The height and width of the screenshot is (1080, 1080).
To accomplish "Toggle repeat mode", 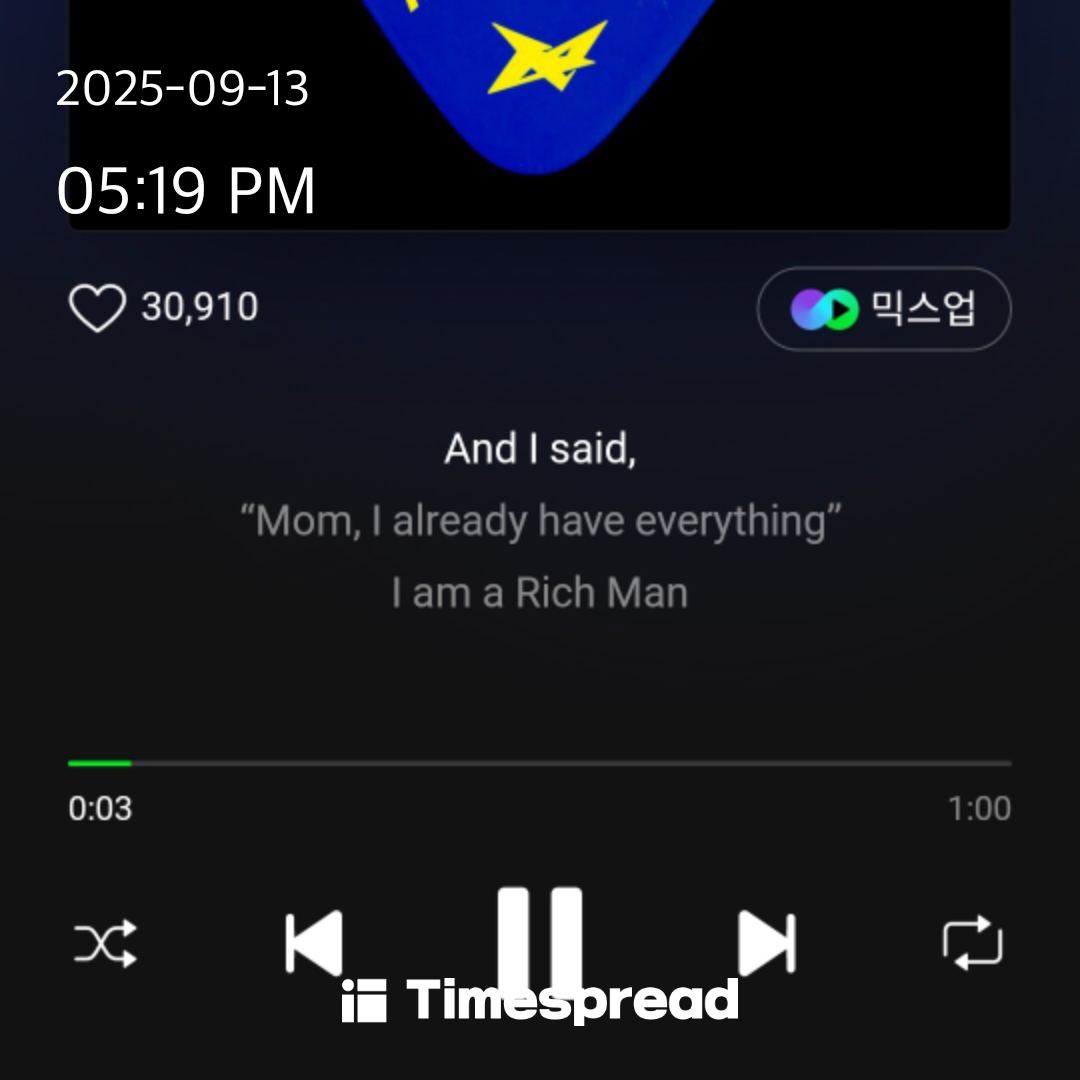I will tap(972, 943).
